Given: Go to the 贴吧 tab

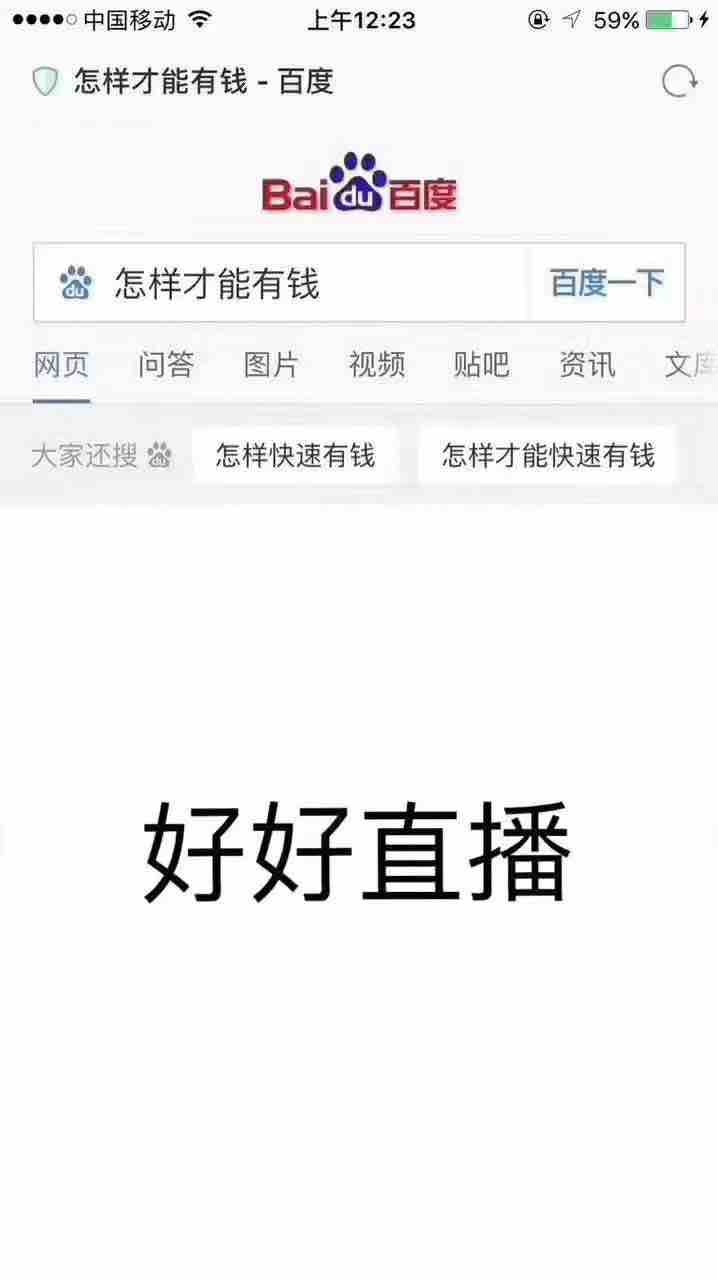Looking at the screenshot, I should pyautogui.click(x=481, y=365).
